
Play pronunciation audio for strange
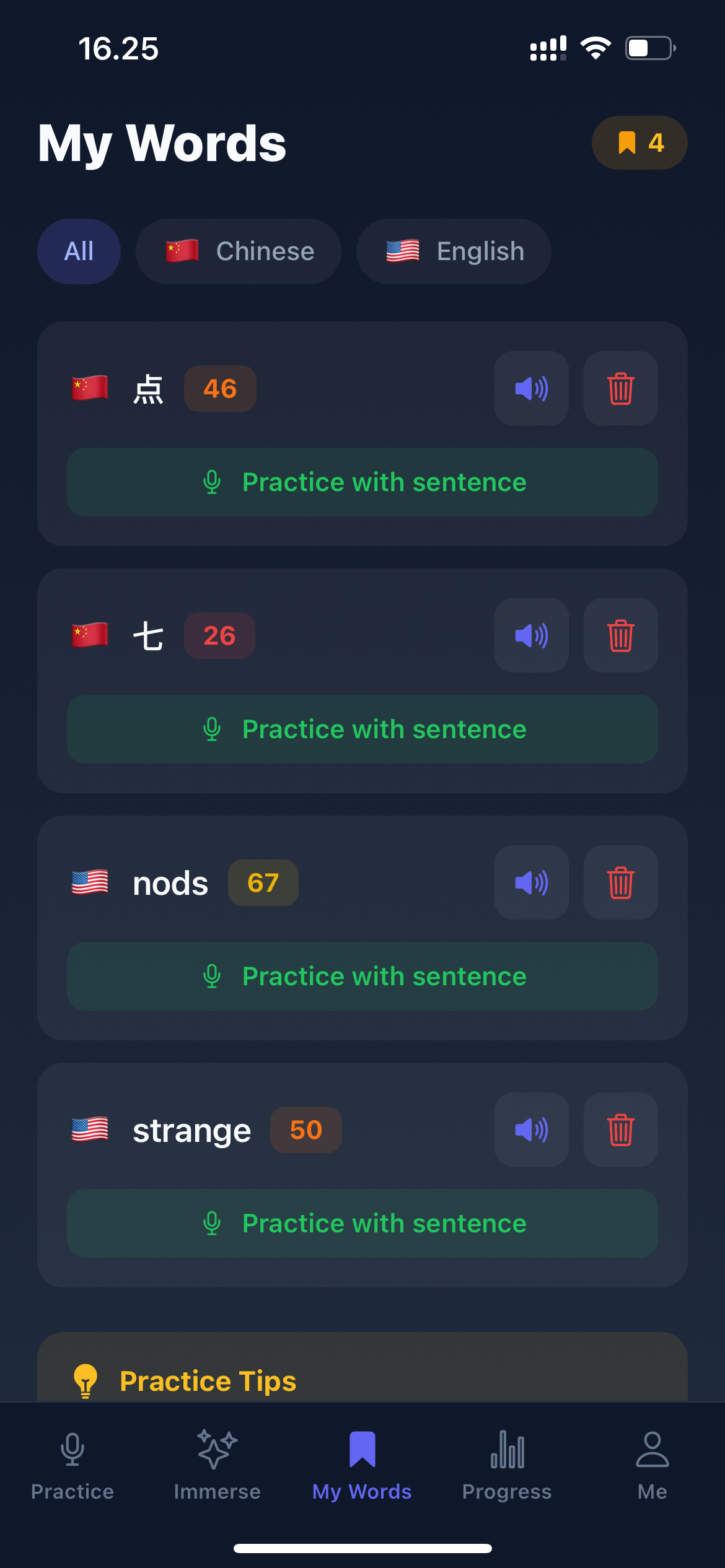click(531, 1130)
